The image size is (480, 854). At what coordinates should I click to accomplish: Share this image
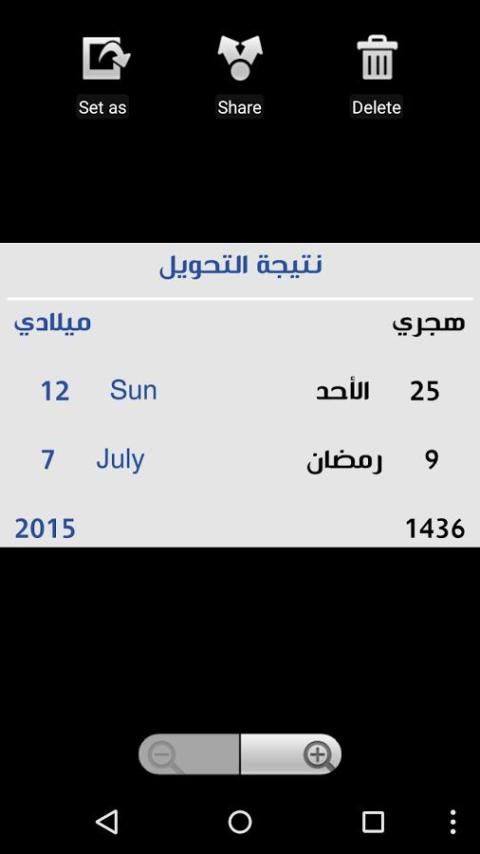point(240,75)
